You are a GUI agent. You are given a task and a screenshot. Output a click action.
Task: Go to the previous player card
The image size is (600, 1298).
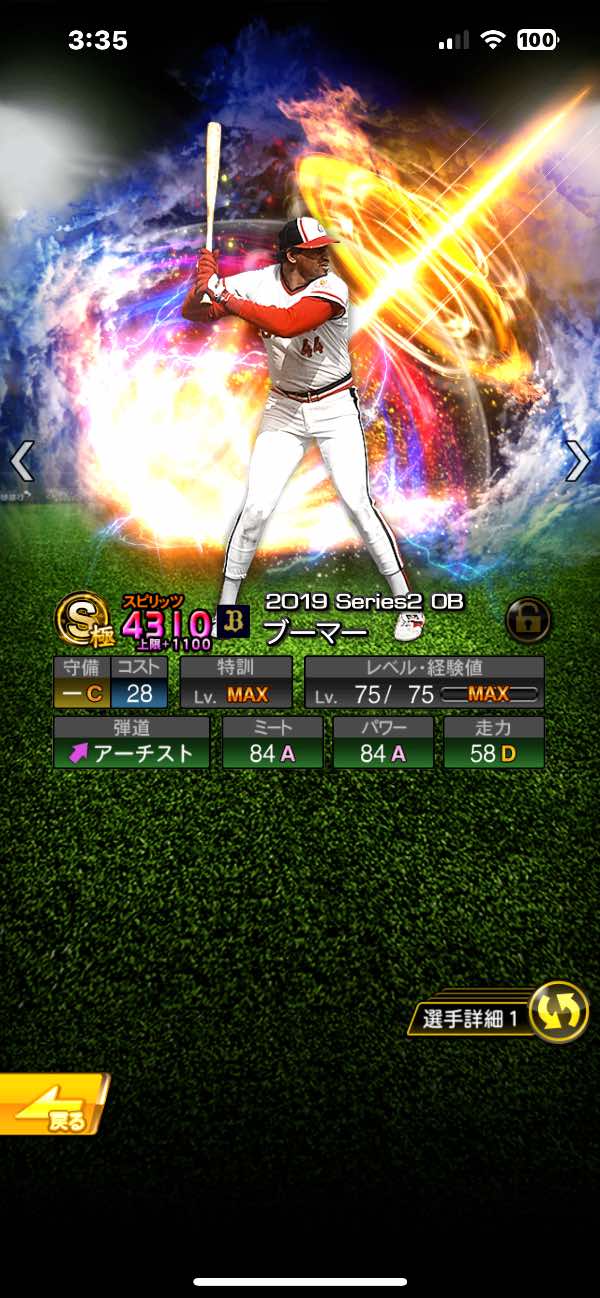pos(22,460)
